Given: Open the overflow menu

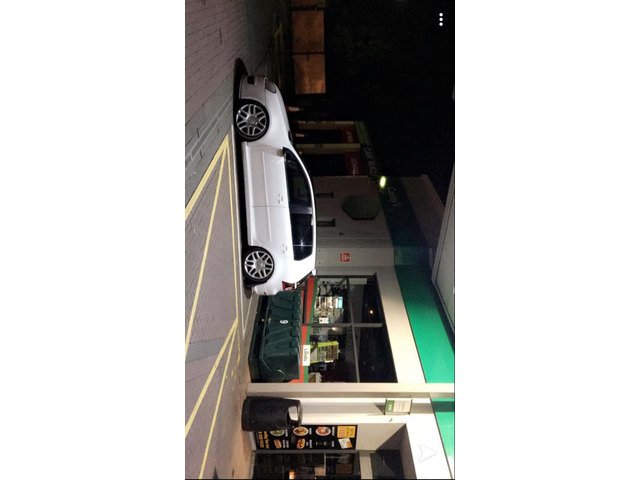Looking at the screenshot, I should coord(440,19).
